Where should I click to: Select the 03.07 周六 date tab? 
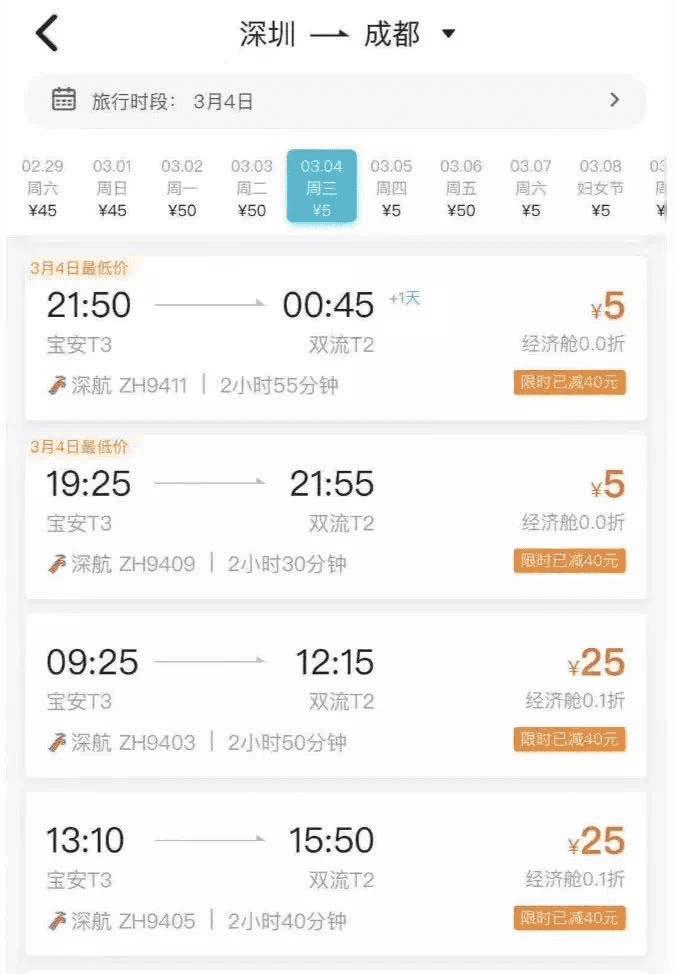tap(530, 188)
